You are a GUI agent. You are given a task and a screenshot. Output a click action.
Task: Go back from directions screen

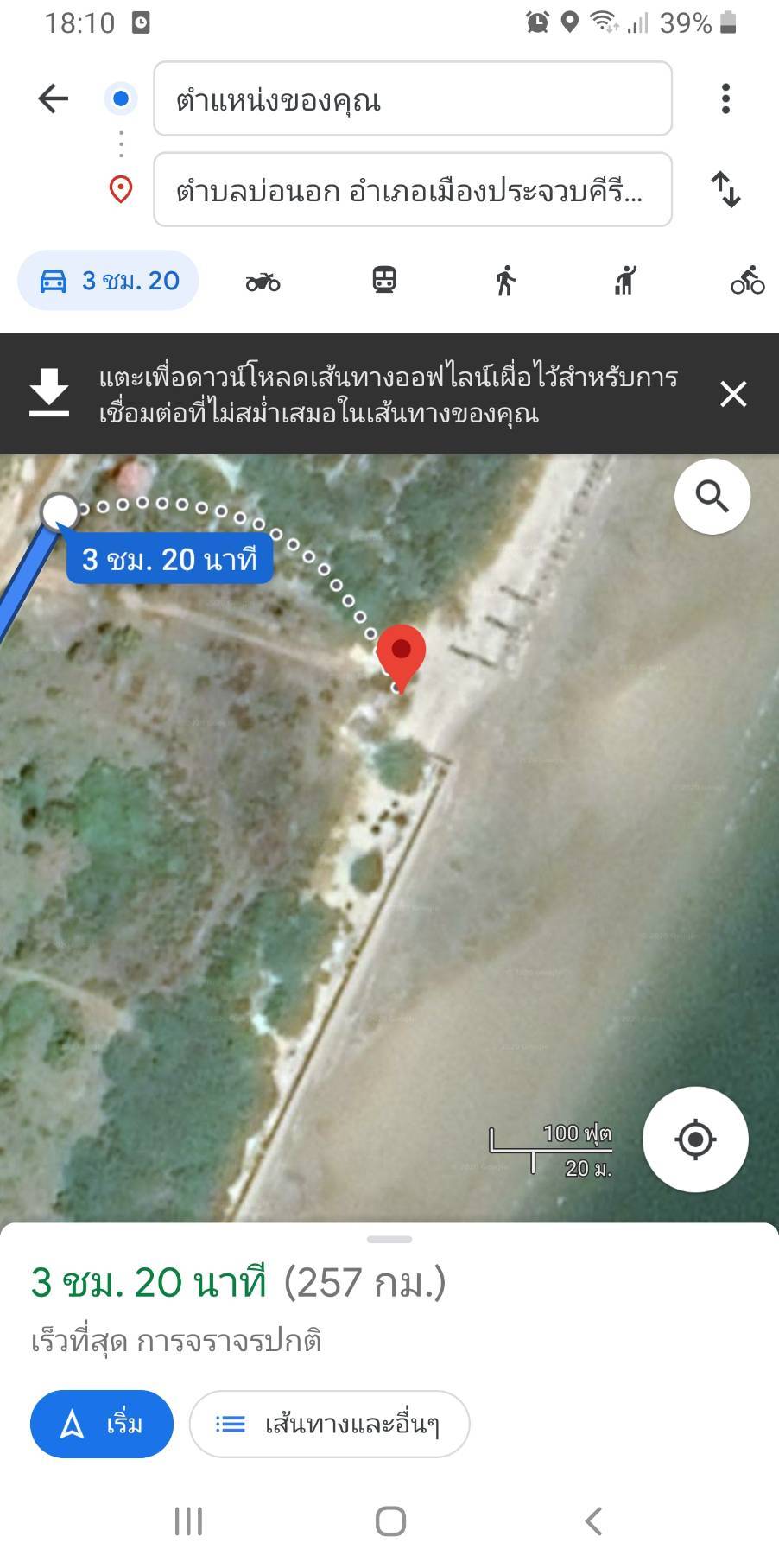click(54, 98)
